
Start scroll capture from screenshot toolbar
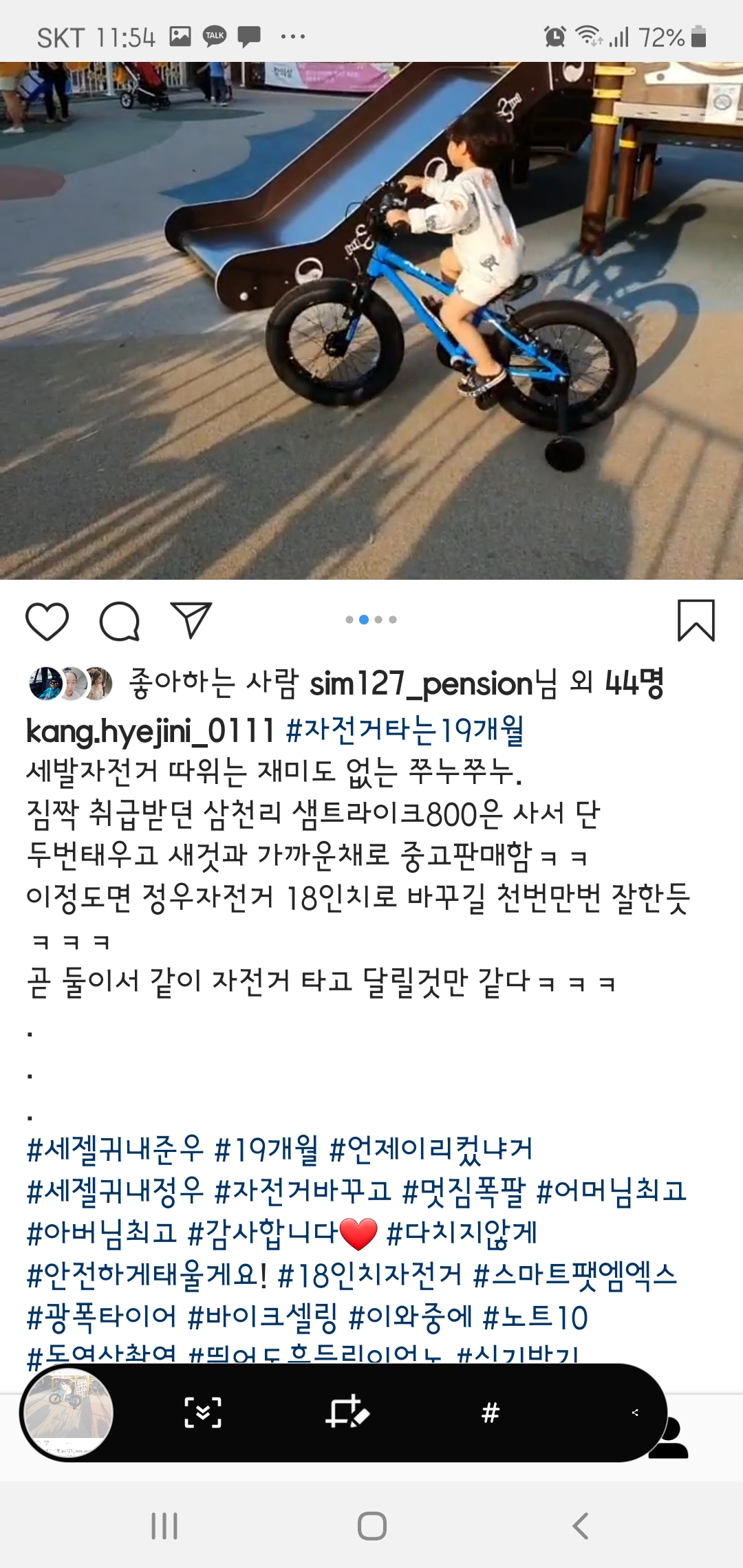pyautogui.click(x=203, y=1413)
